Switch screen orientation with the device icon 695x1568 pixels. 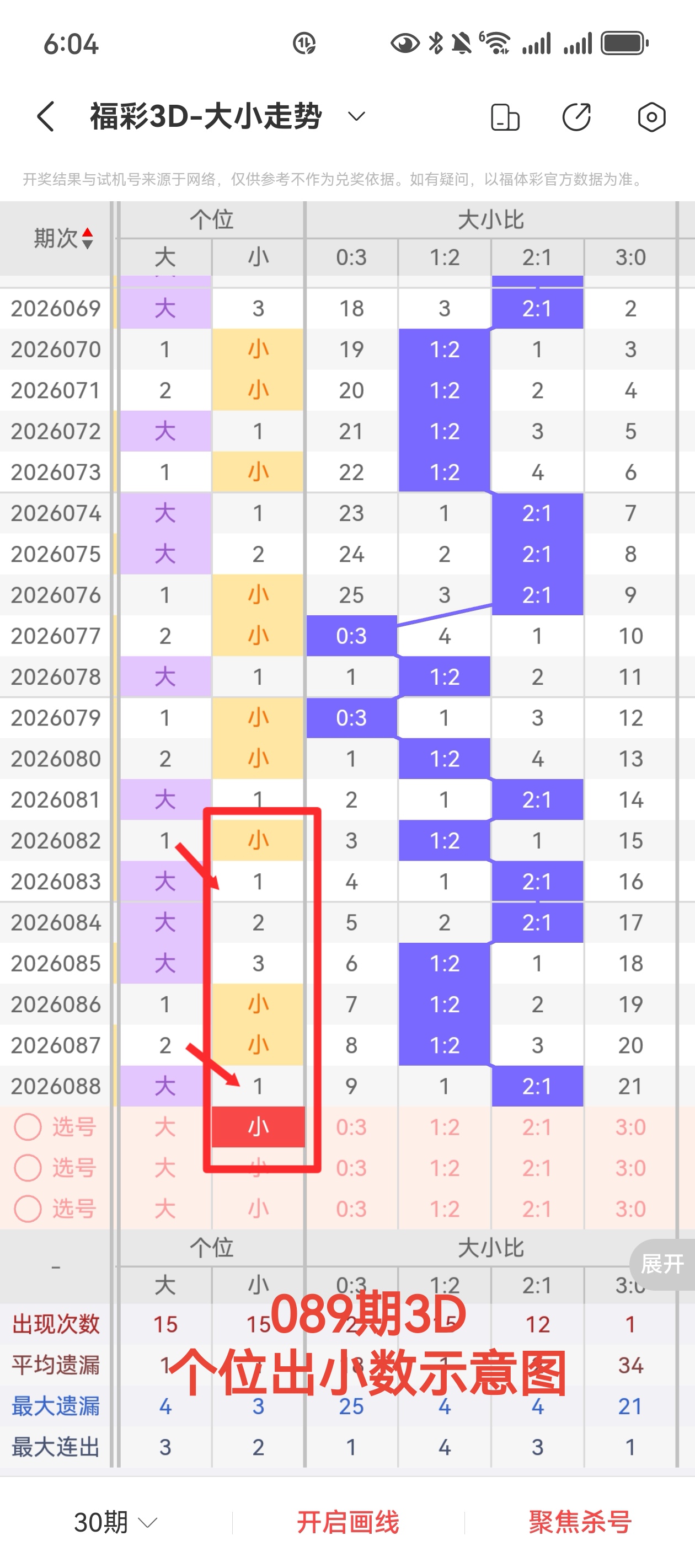pyautogui.click(x=504, y=117)
